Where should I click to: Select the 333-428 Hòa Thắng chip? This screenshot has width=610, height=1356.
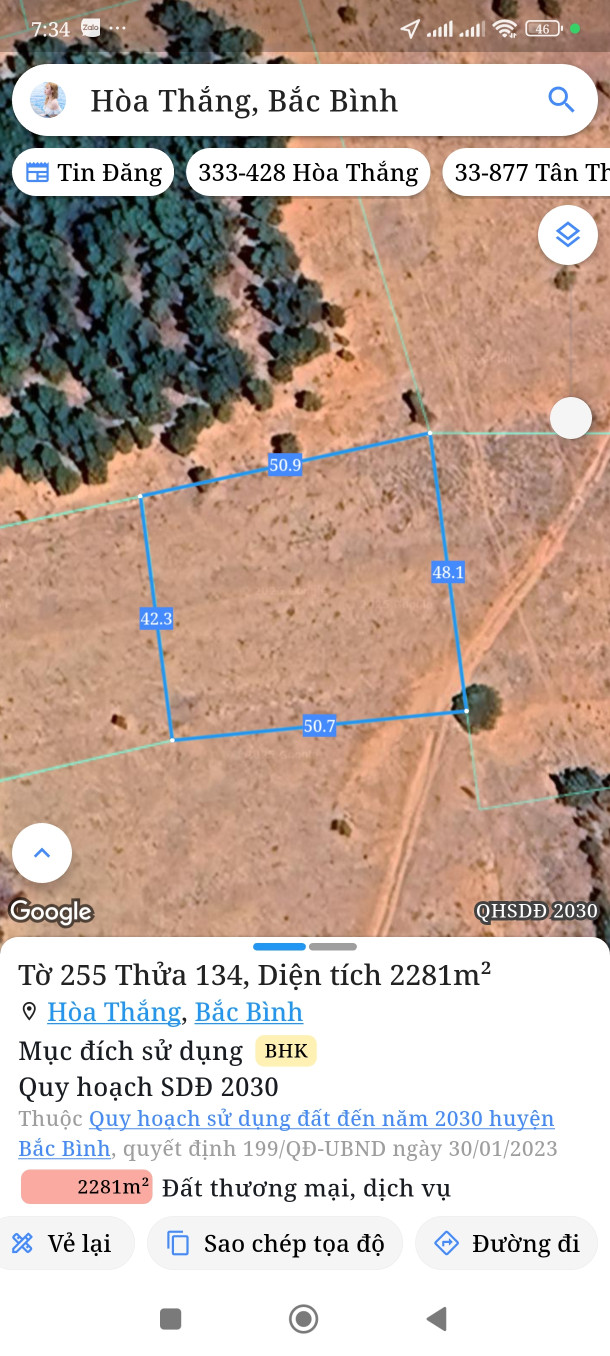click(308, 173)
